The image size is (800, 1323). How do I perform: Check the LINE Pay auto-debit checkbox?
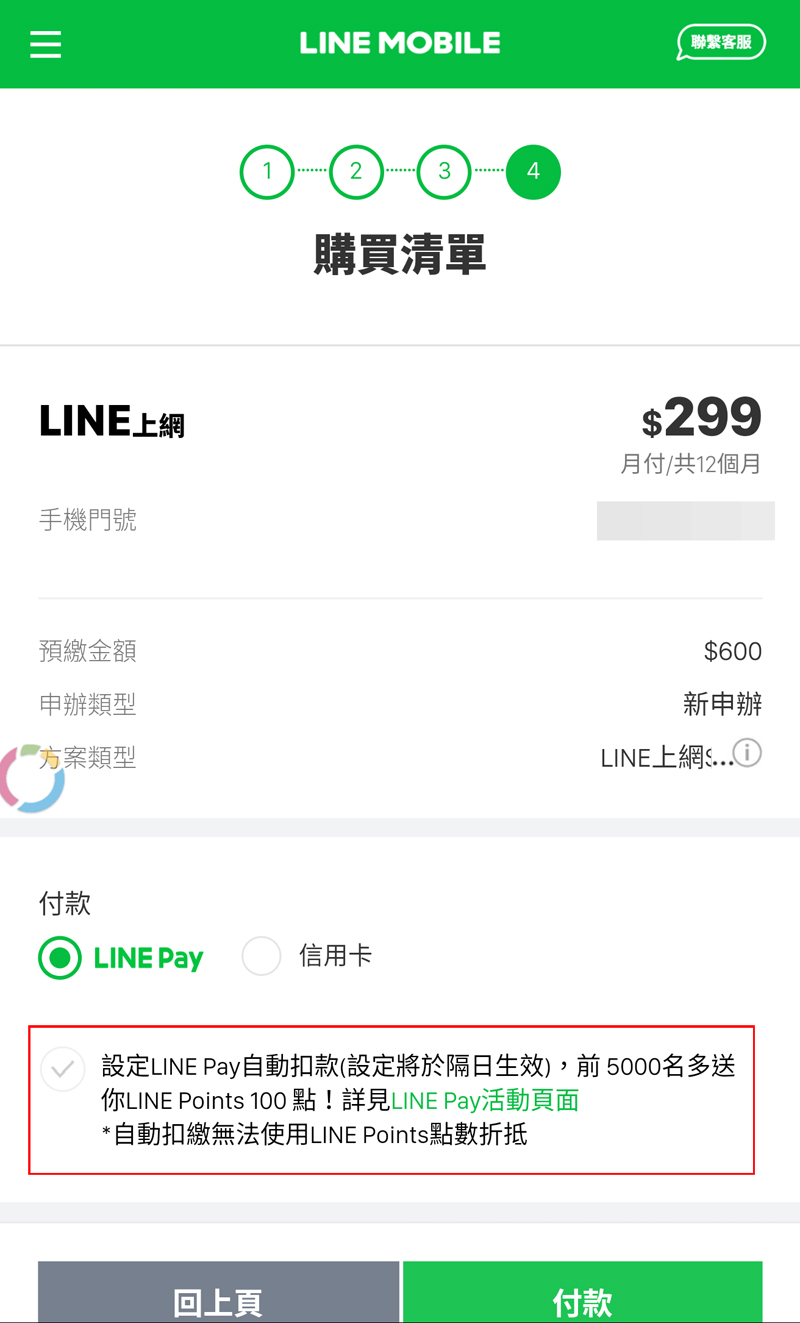tap(62, 1069)
